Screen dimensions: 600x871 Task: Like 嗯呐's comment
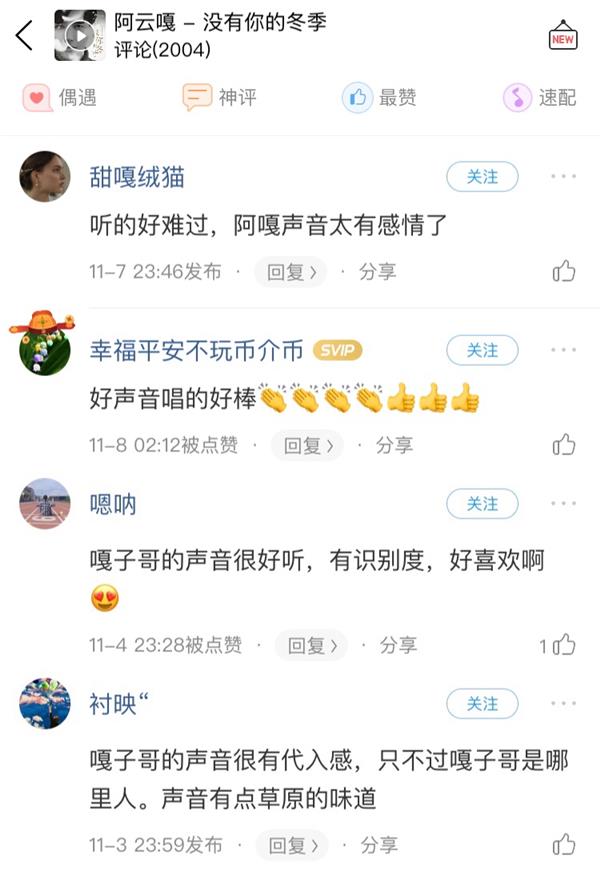tap(564, 645)
